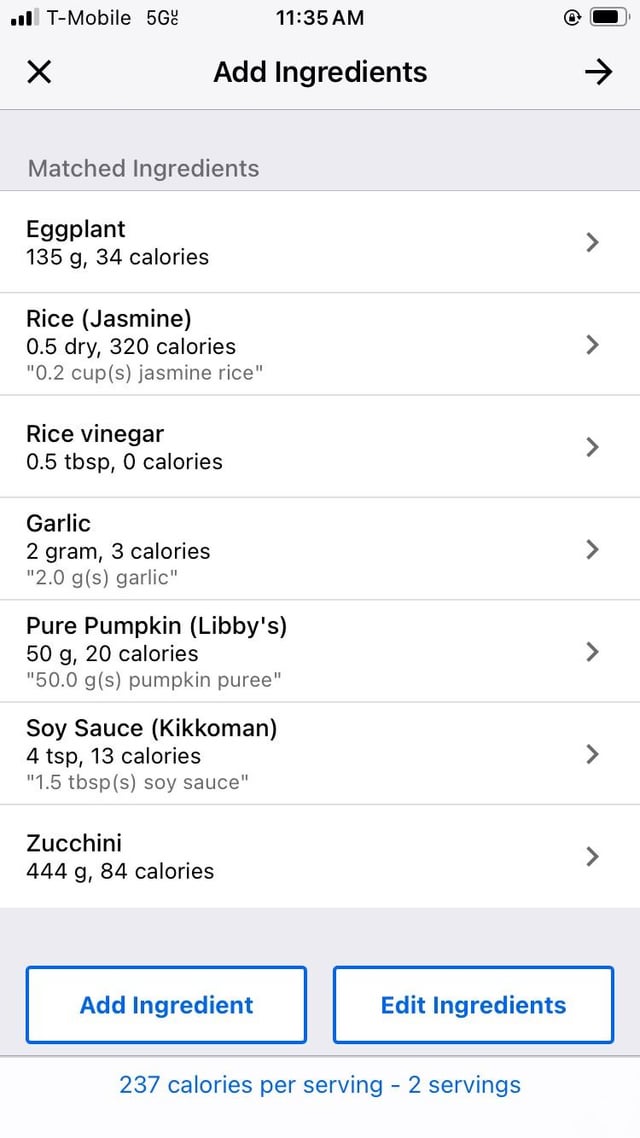Image resolution: width=640 pixels, height=1138 pixels.
Task: Tap the Soy Sauce (Kikkoman) row
Action: pyautogui.click(x=320, y=753)
